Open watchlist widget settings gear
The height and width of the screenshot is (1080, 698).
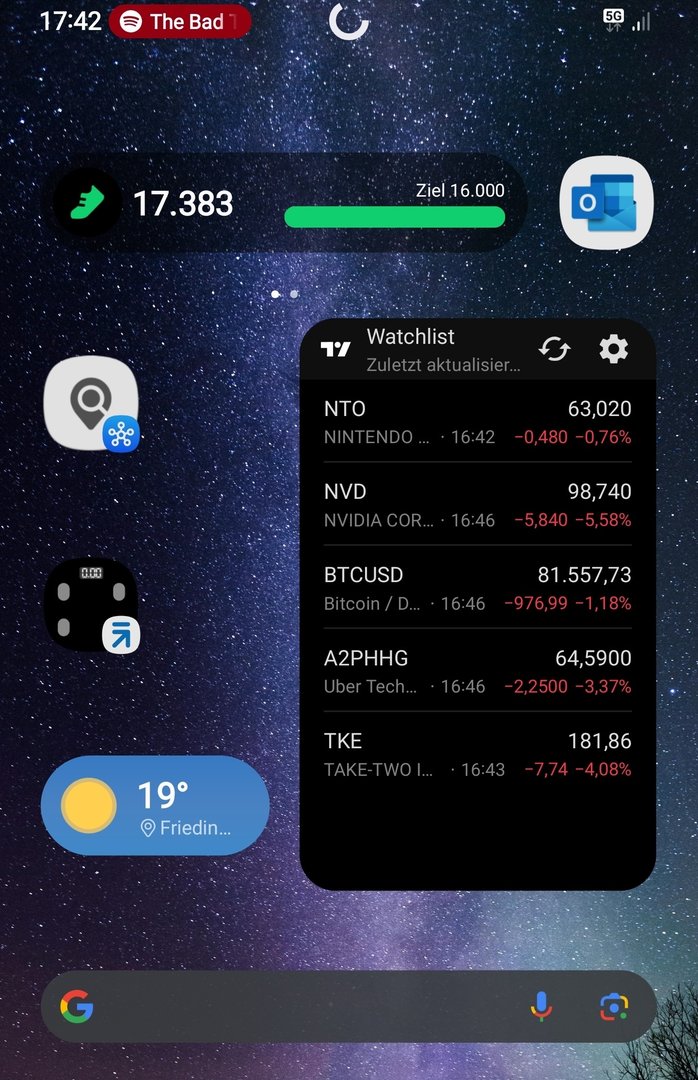pyautogui.click(x=613, y=349)
